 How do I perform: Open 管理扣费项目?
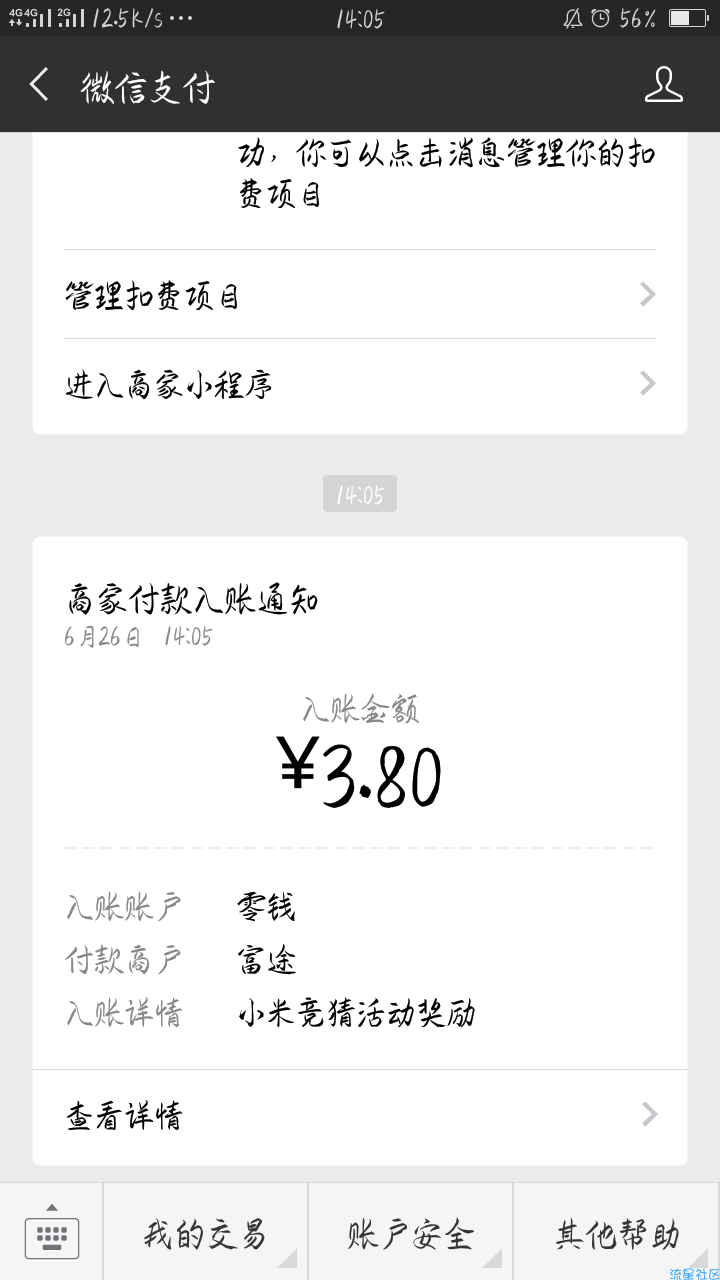(360, 295)
